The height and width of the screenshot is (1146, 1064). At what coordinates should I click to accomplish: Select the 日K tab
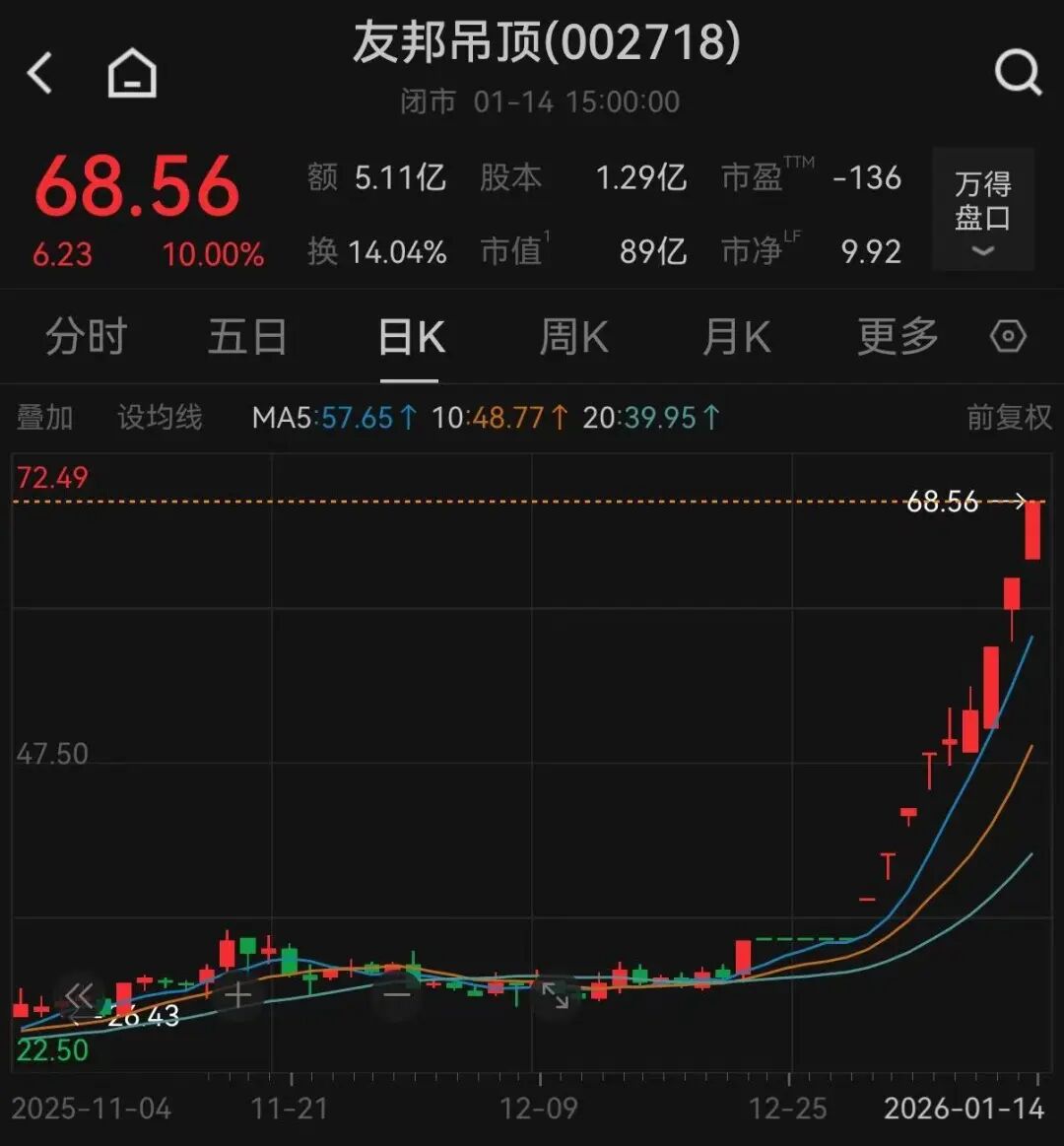point(411,338)
